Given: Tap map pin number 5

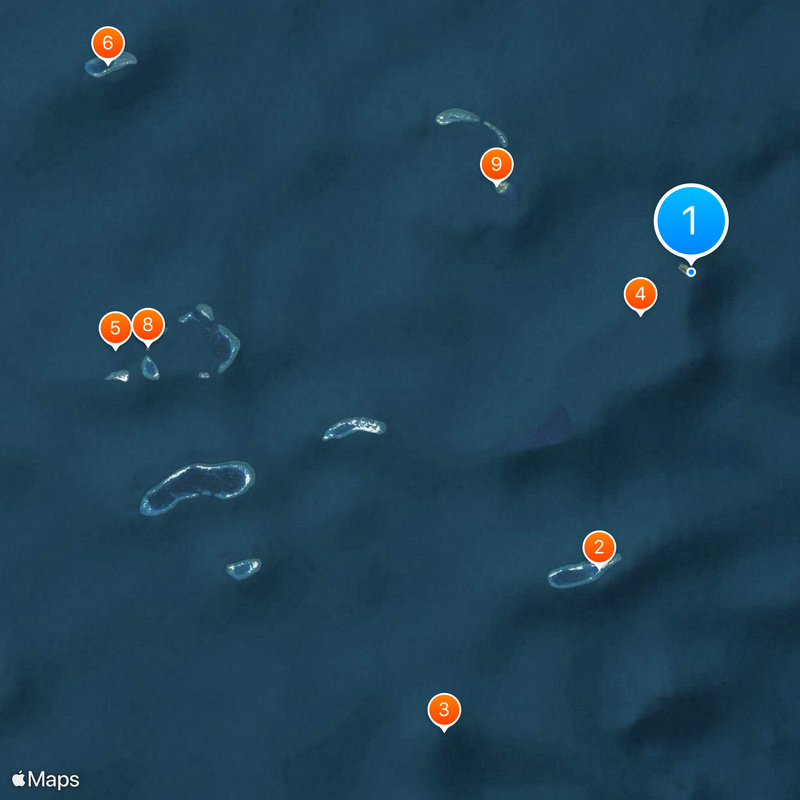Looking at the screenshot, I should click(115, 327).
